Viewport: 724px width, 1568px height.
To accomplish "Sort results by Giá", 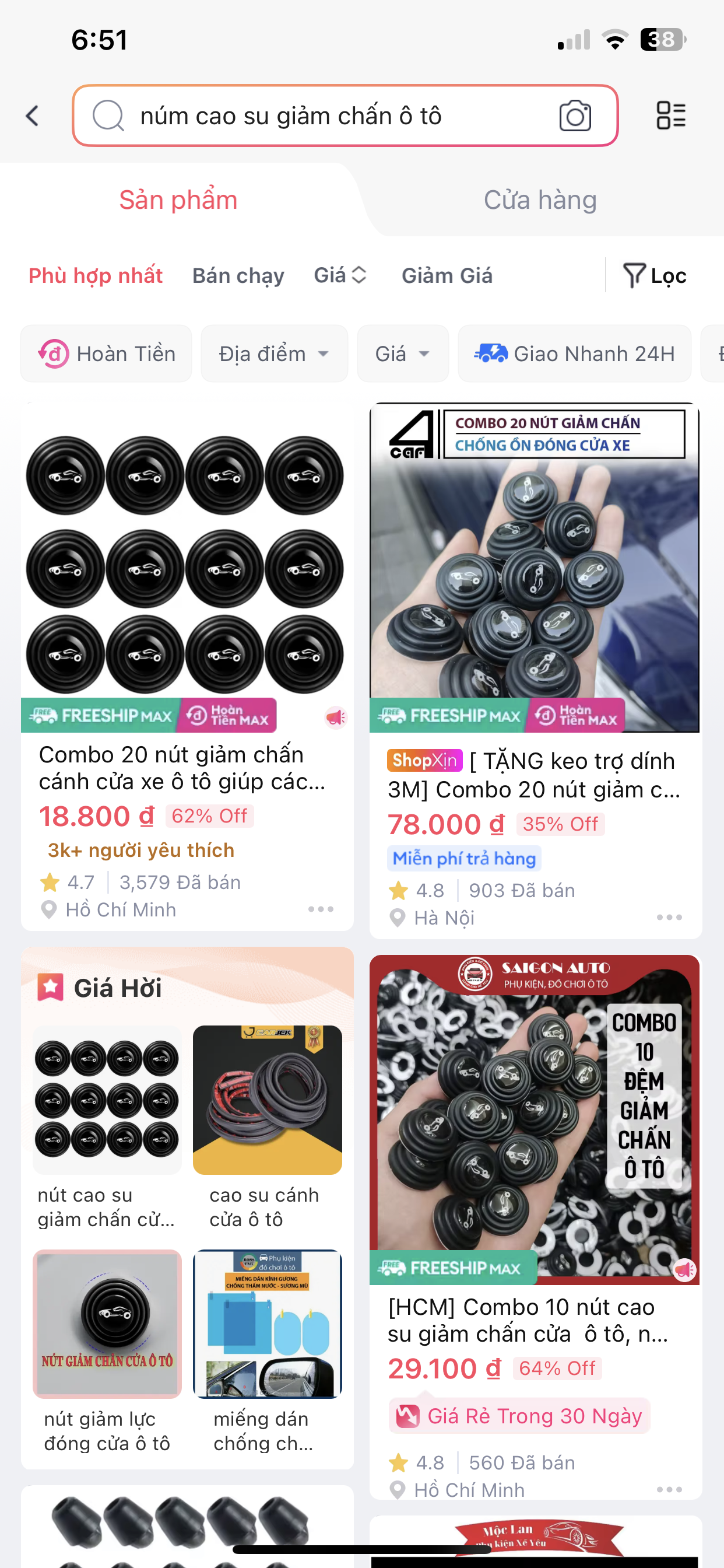I will (339, 276).
